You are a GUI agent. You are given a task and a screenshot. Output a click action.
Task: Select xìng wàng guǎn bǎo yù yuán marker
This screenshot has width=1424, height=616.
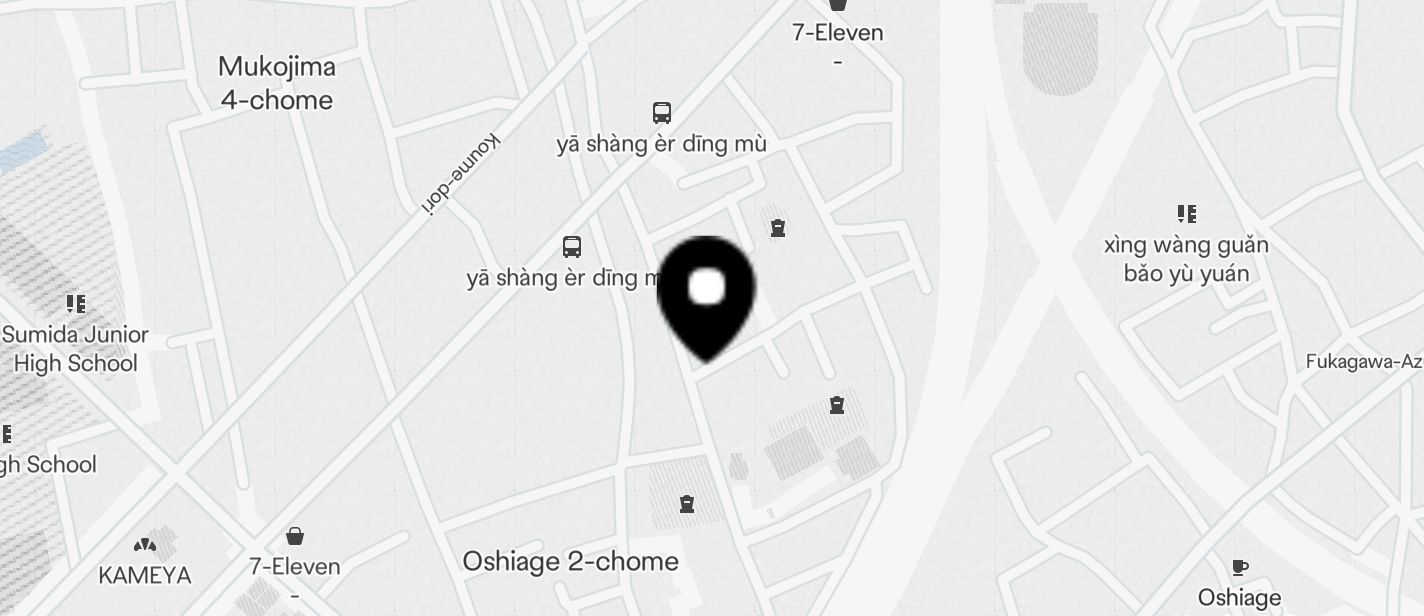[1186, 214]
